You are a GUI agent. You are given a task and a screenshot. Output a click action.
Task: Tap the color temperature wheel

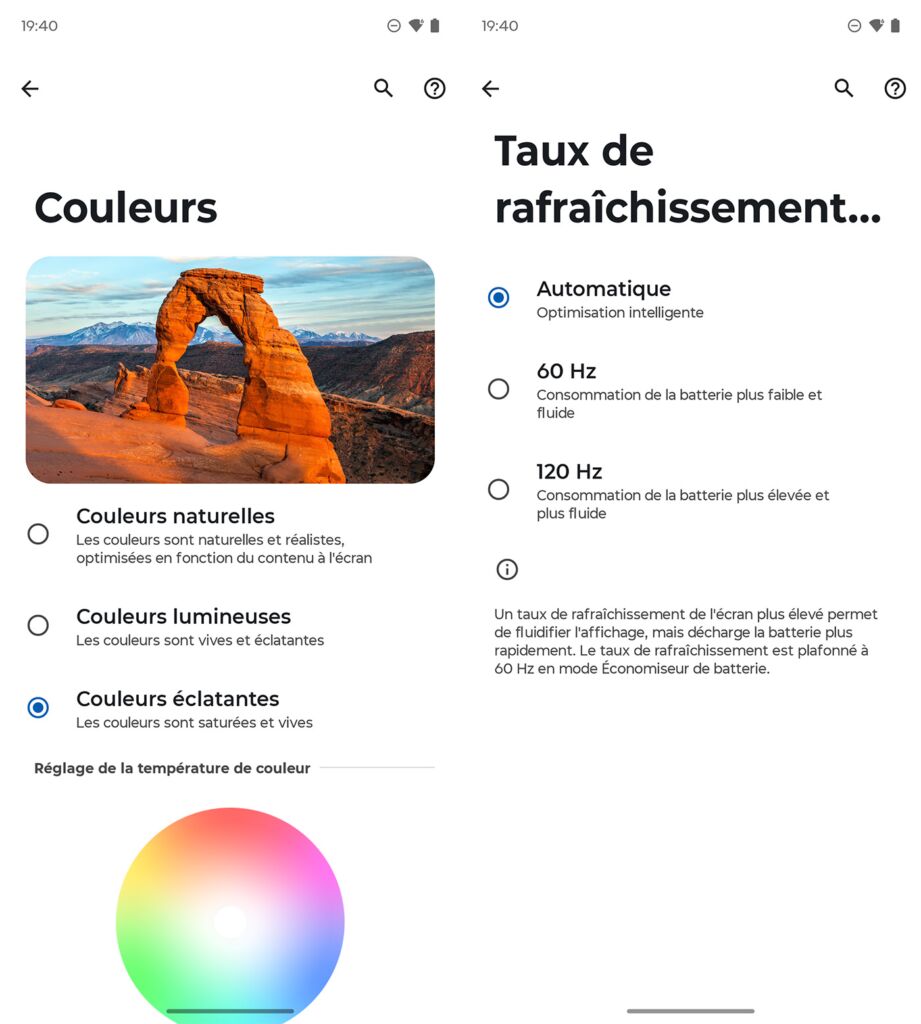click(230, 920)
